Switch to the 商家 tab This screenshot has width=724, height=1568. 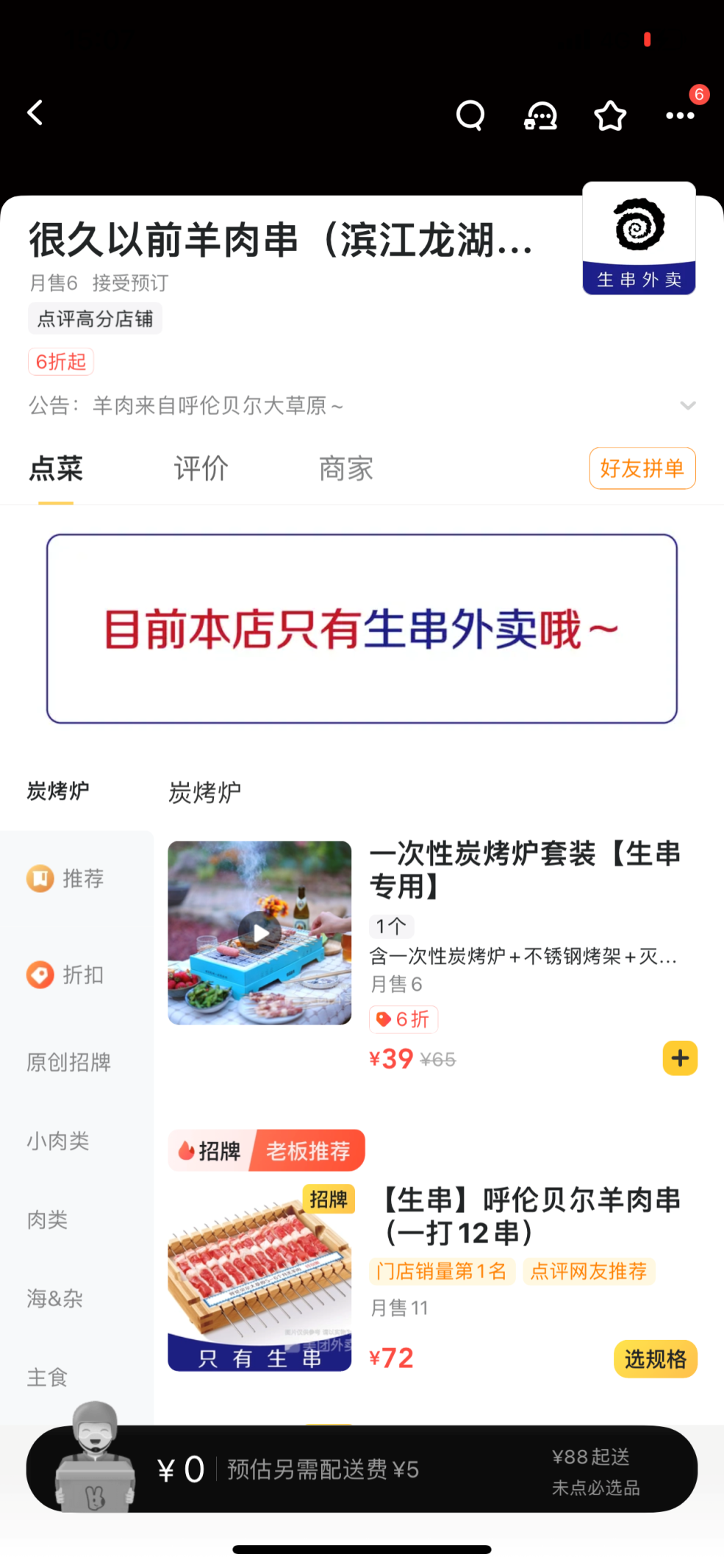[345, 468]
